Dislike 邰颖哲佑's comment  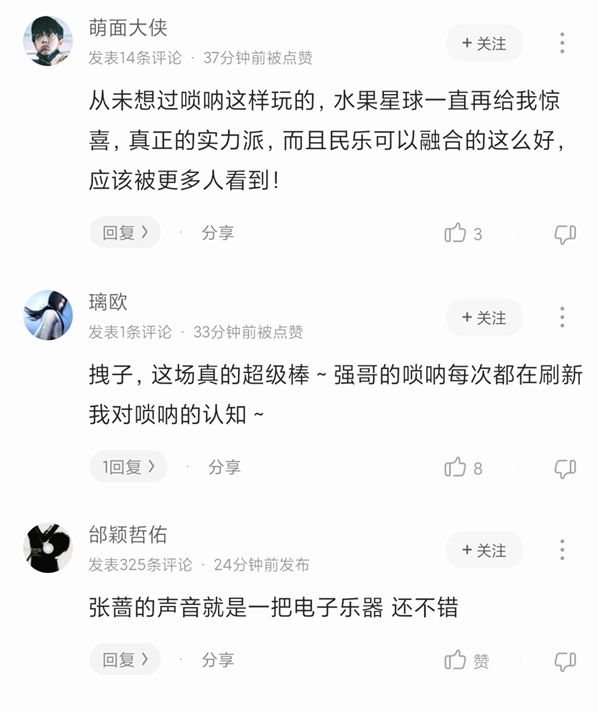(x=565, y=661)
